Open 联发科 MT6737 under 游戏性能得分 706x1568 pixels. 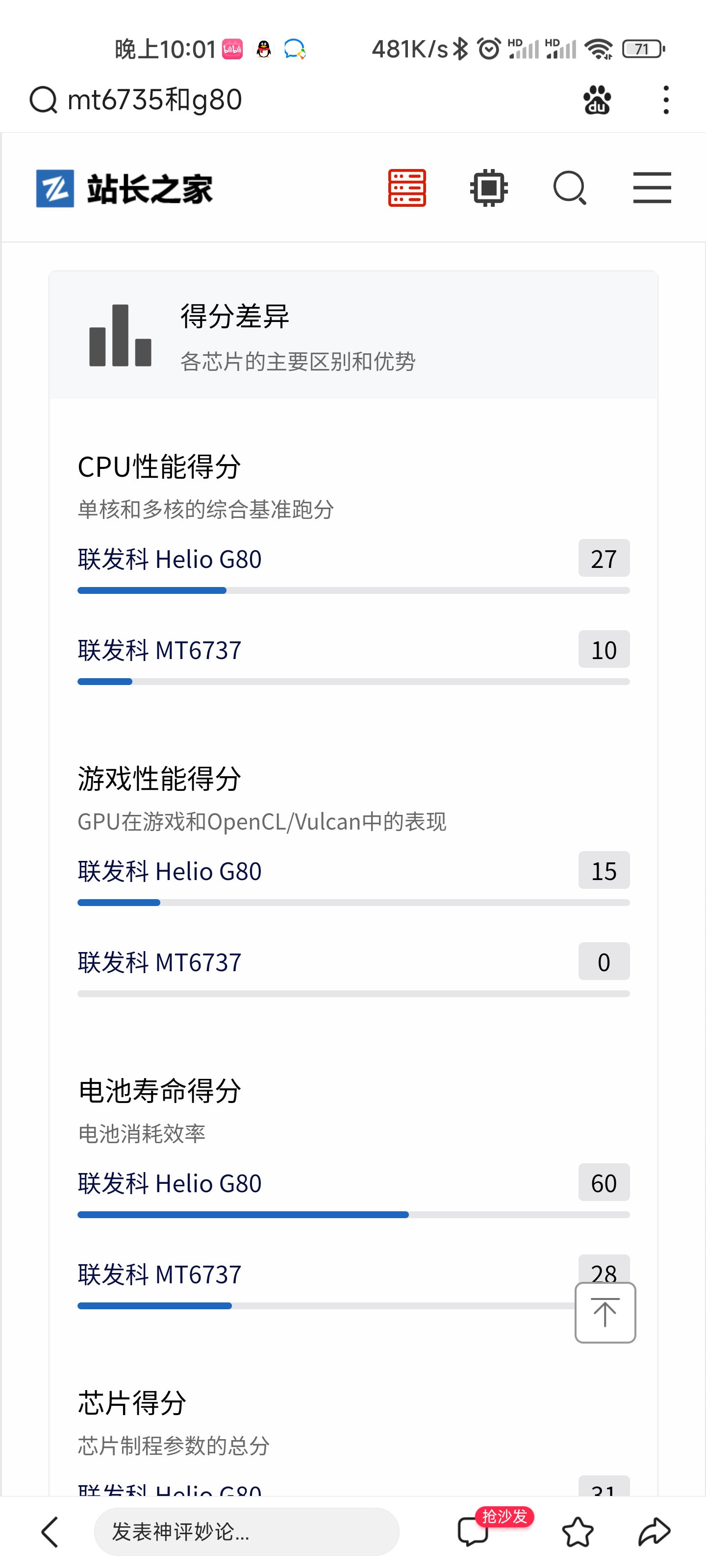coord(160,962)
